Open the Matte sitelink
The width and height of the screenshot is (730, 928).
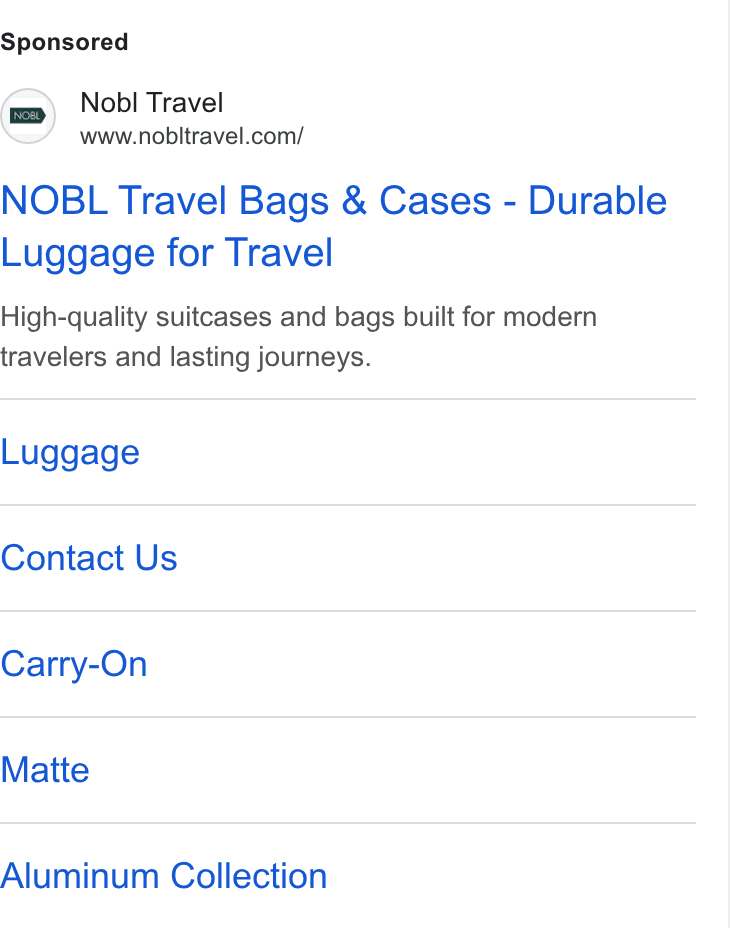(x=45, y=770)
